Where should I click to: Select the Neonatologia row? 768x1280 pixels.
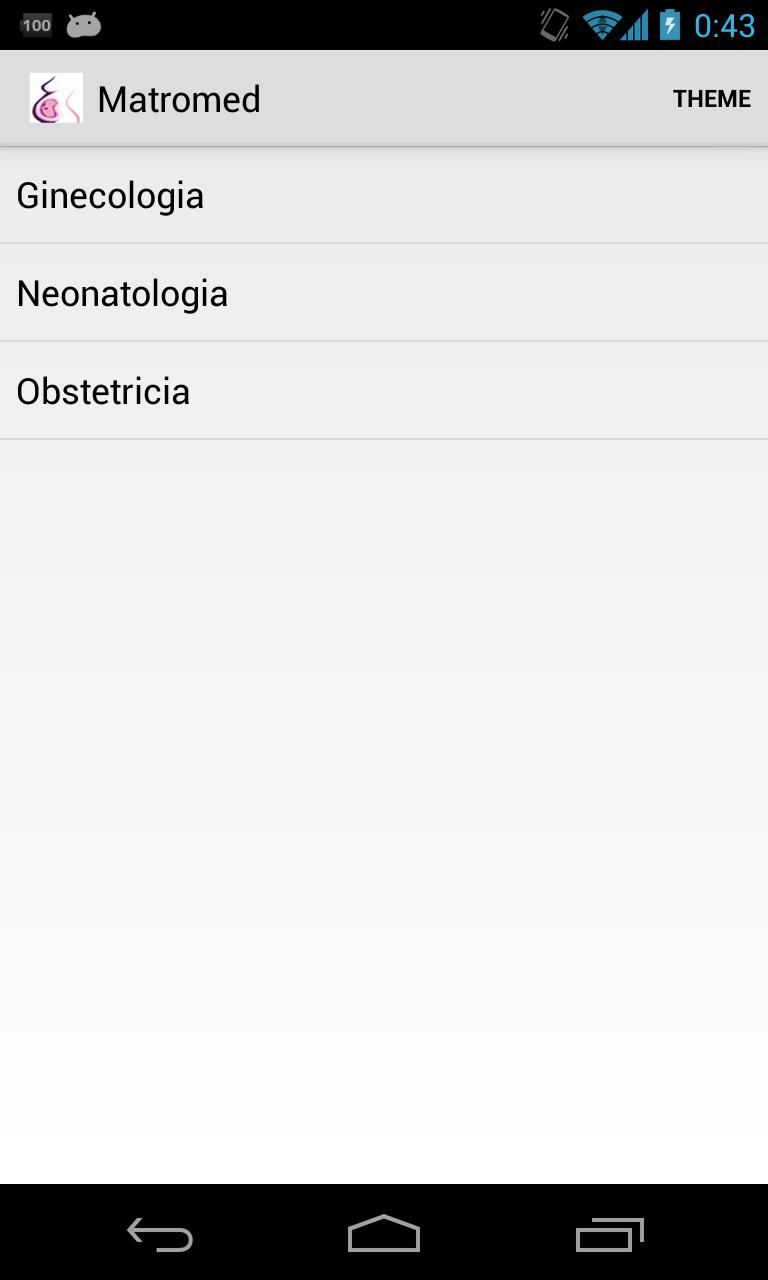[x=384, y=293]
